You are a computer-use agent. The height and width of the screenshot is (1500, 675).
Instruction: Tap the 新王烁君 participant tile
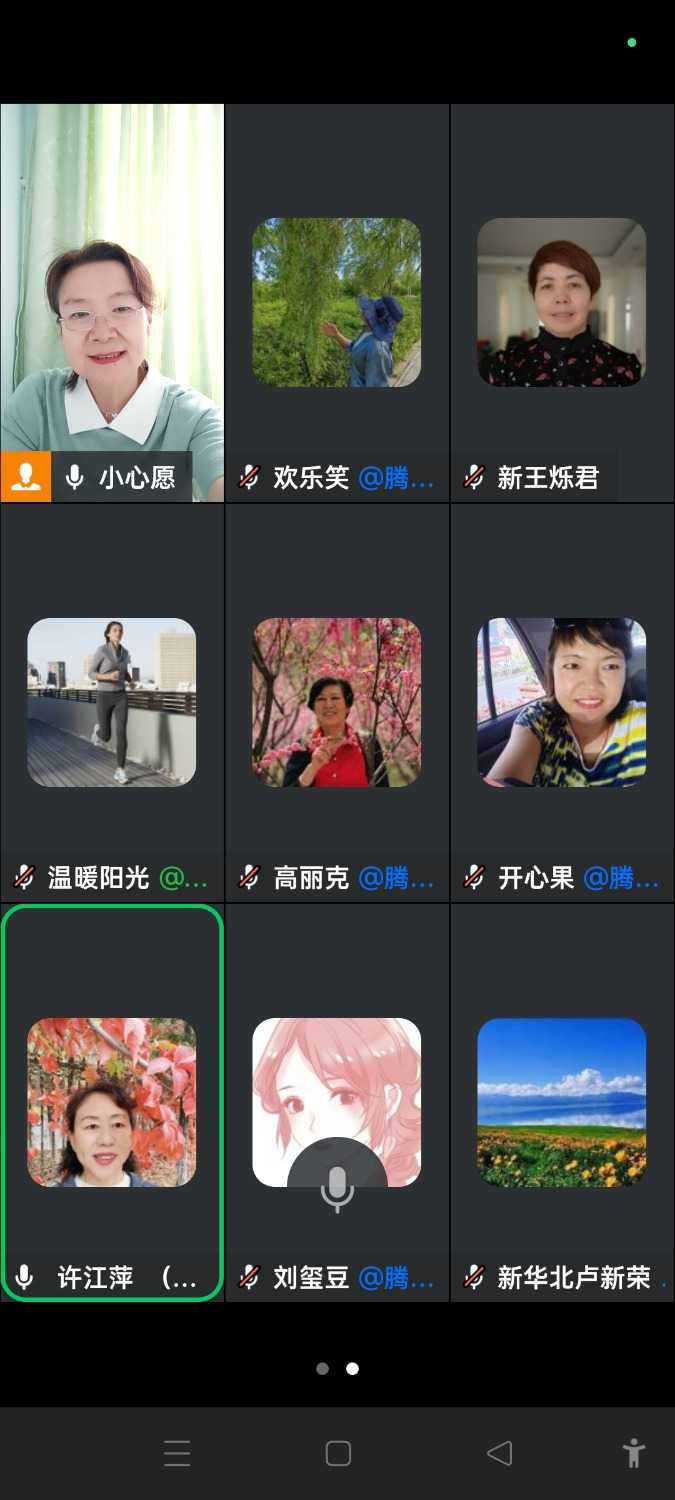[562, 302]
